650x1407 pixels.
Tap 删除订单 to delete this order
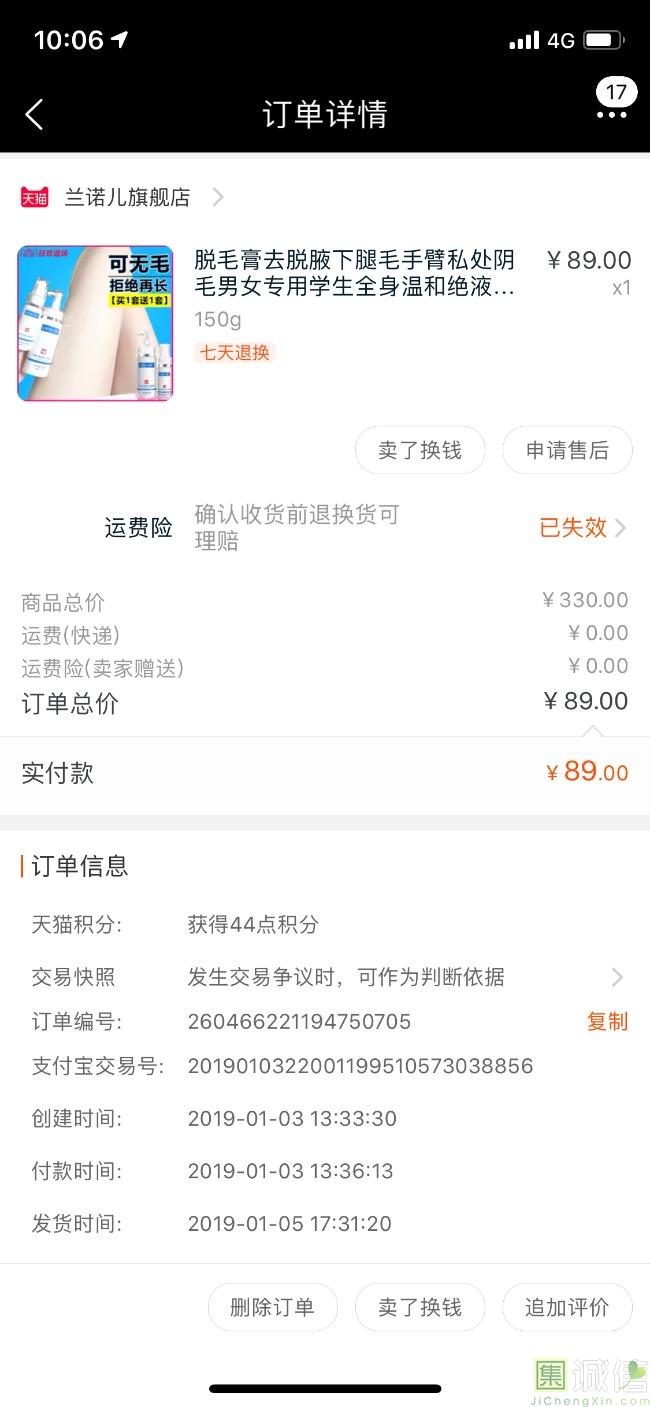click(x=272, y=1307)
